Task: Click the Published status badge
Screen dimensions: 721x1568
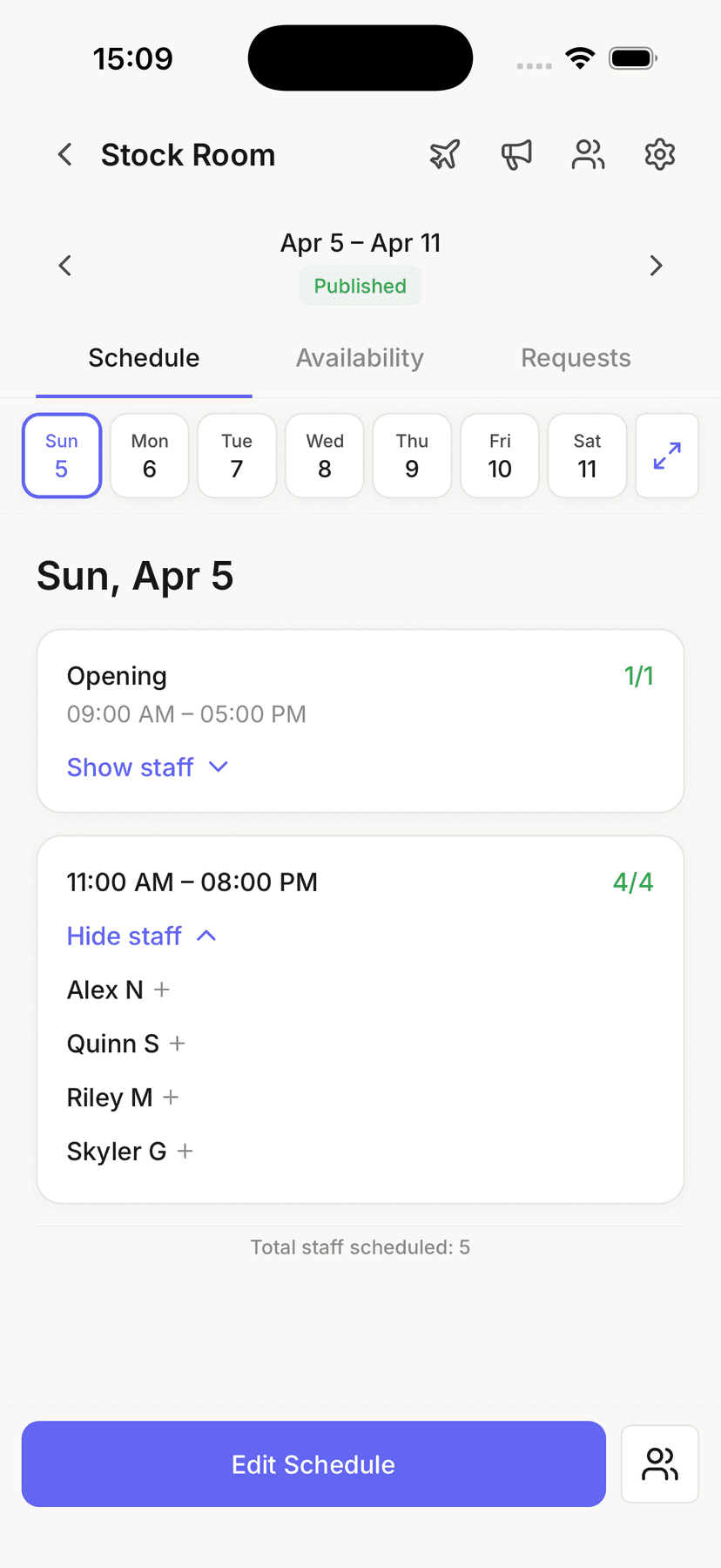Action: click(x=360, y=286)
